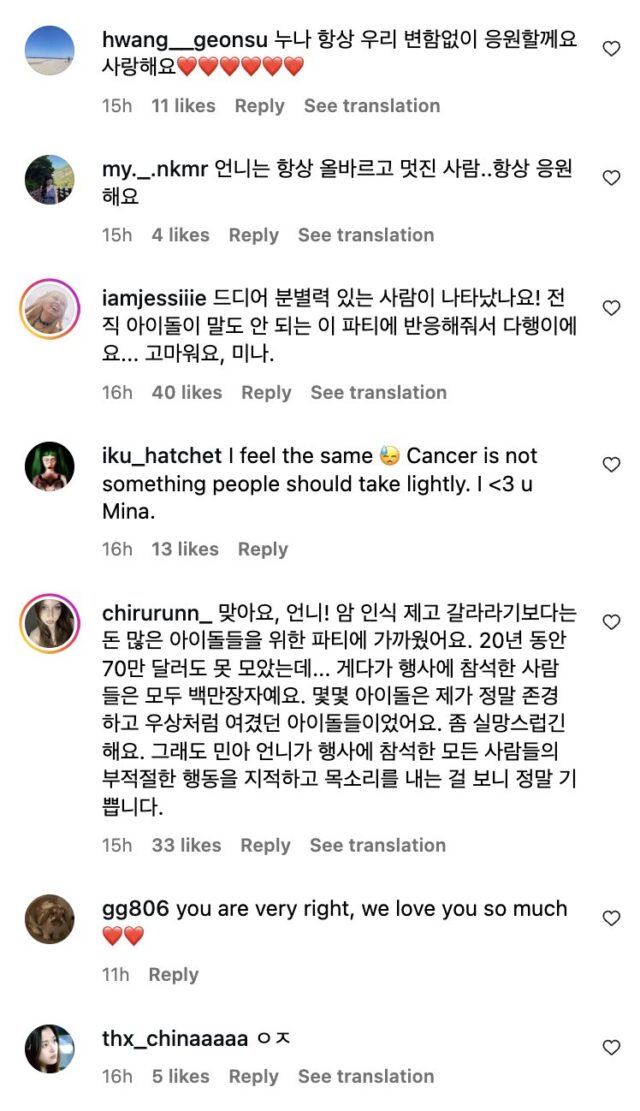See translation of thx_chinaaaaa's comment
Viewport: 640px width, 1111px height.
[x=365, y=1076]
